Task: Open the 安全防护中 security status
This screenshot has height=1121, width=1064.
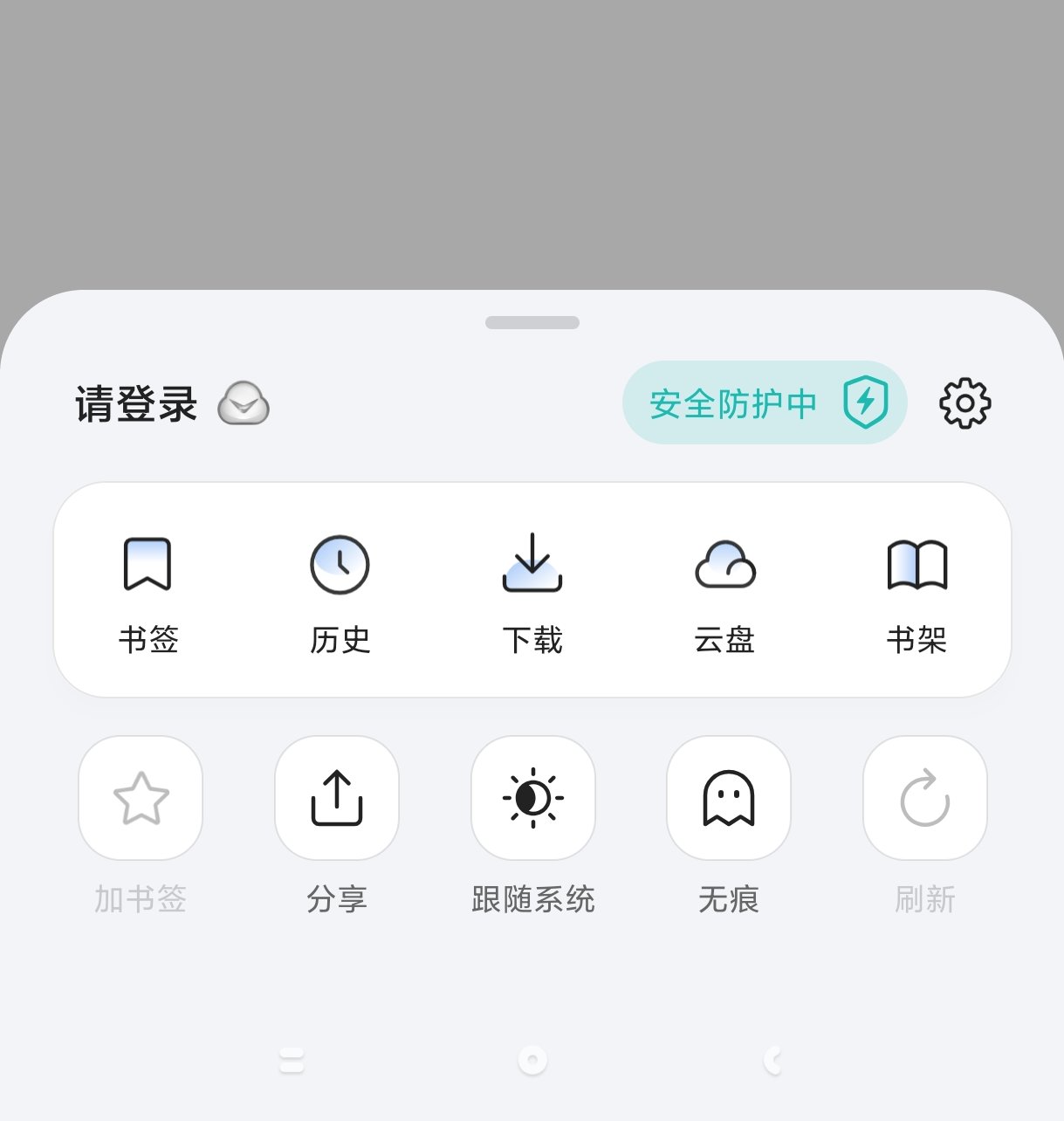Action: coord(765,402)
